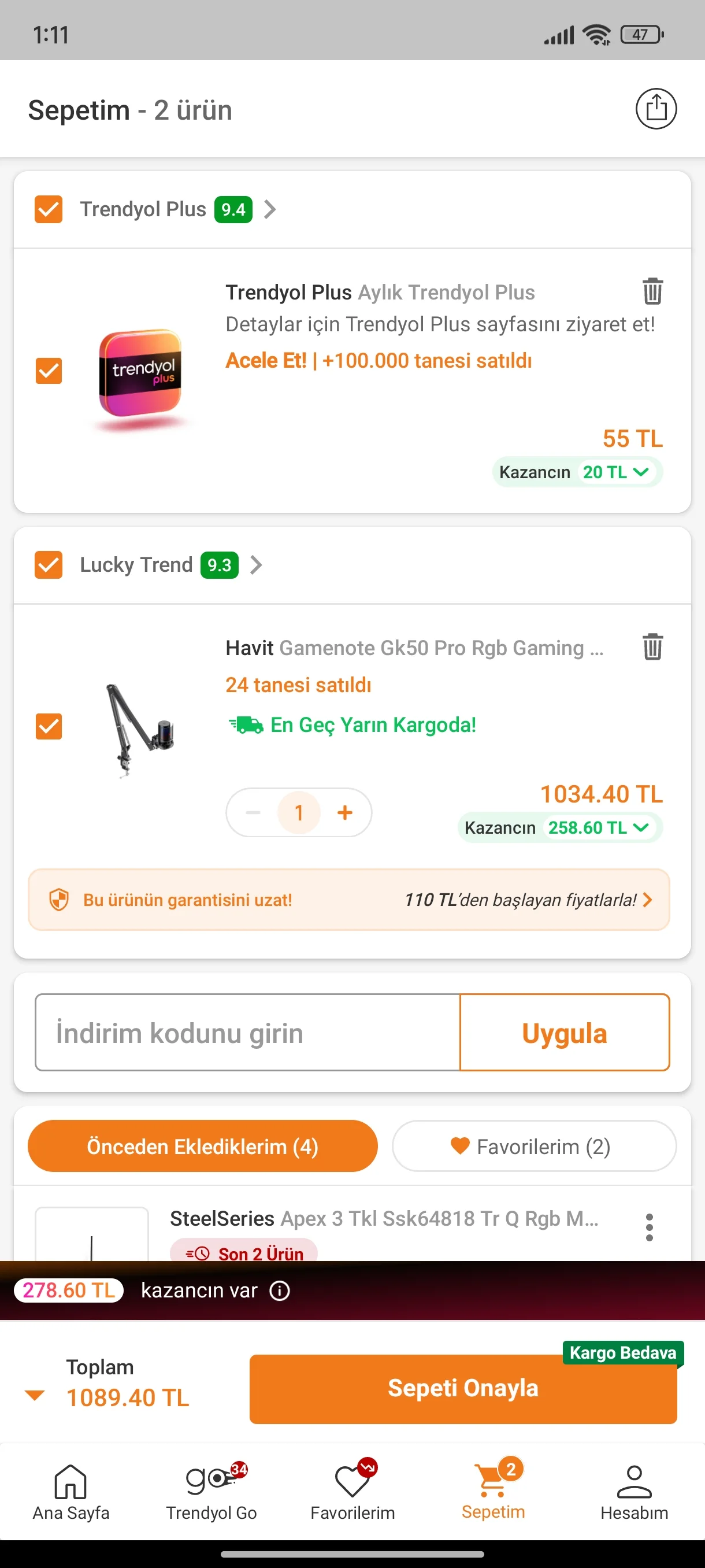Share the cart using the top icon
705x1568 pixels.
tap(656, 109)
